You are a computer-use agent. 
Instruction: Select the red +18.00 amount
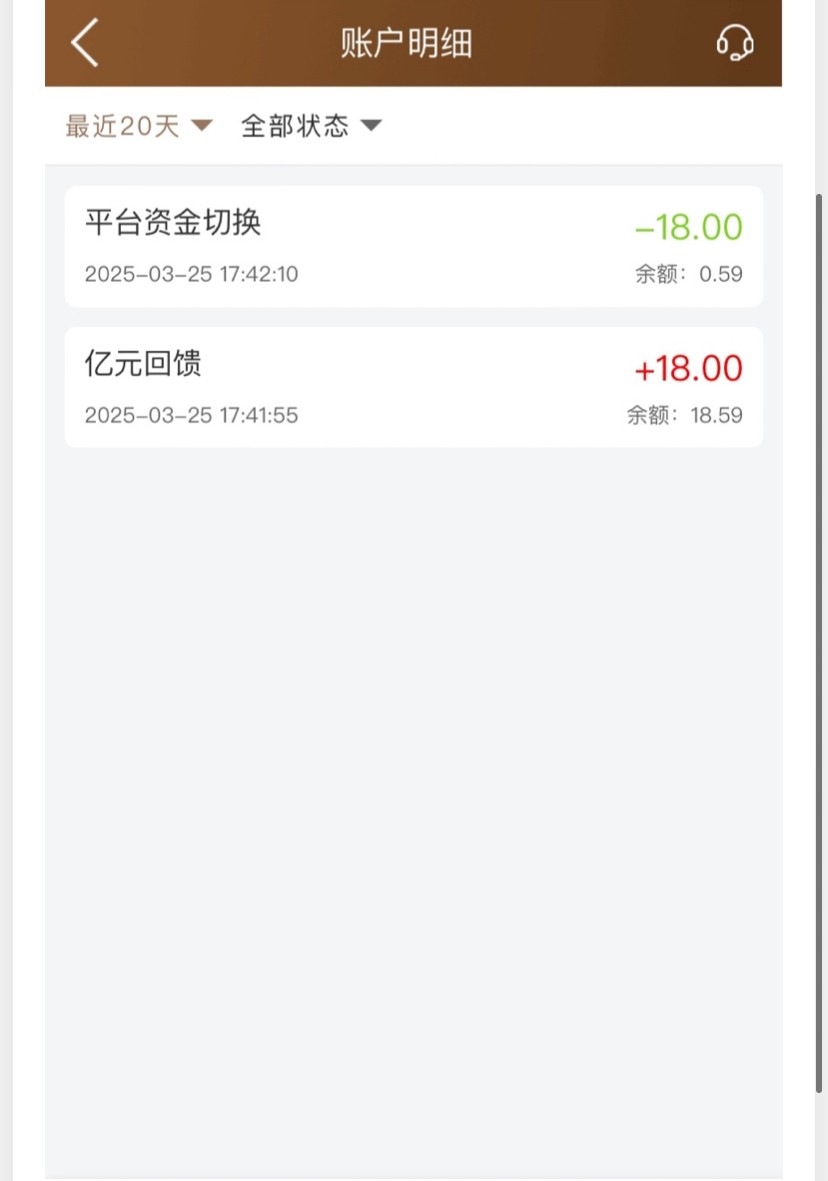(688, 368)
